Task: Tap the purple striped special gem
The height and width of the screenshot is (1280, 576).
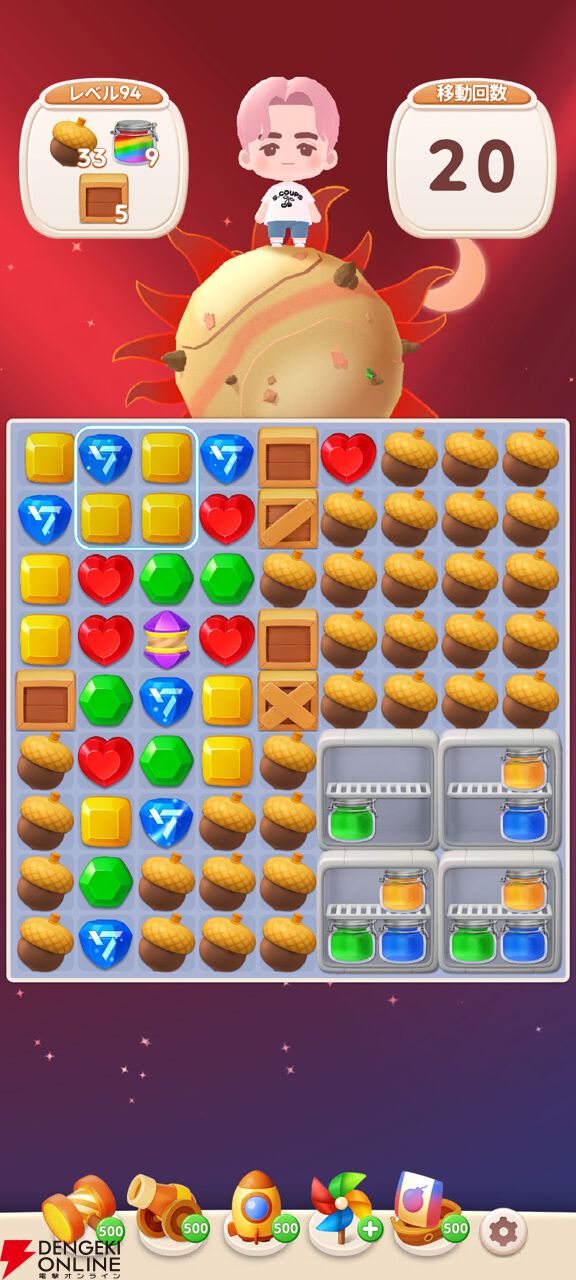Action: point(166,639)
